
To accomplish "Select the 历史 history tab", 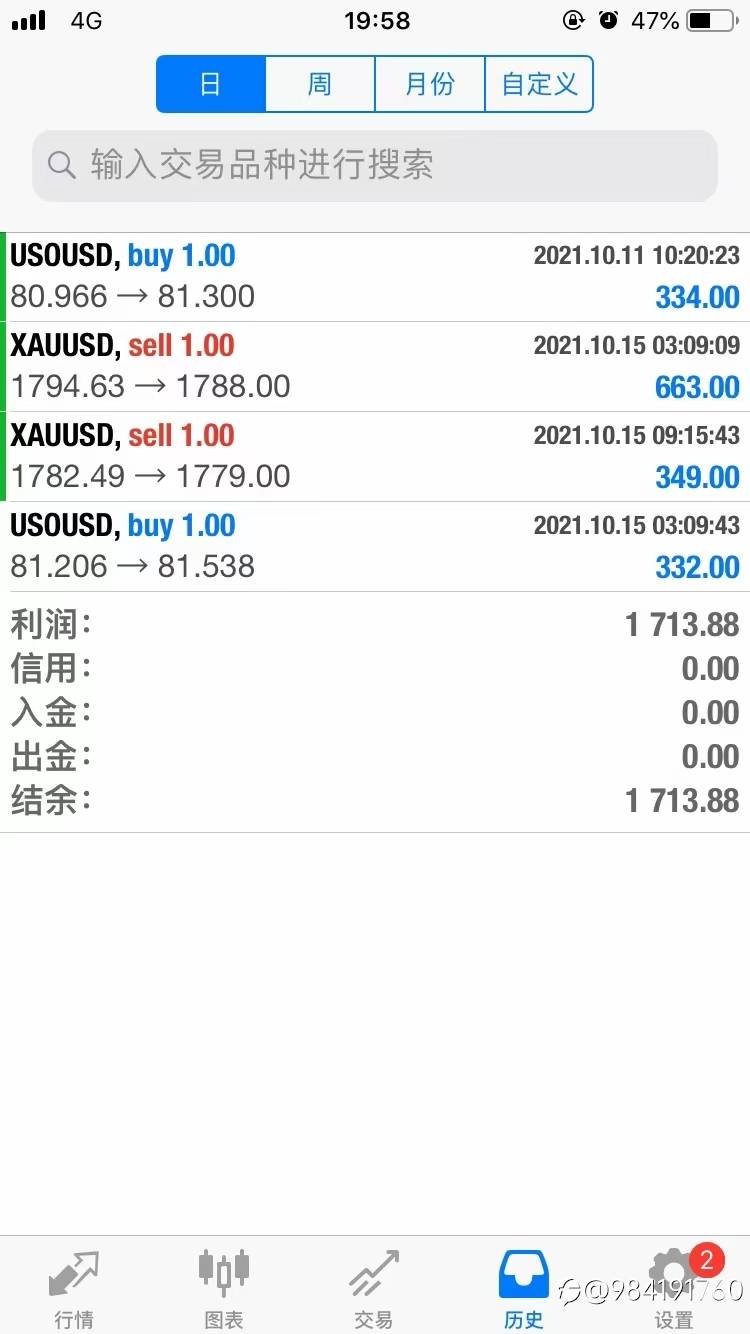I will tap(524, 1288).
